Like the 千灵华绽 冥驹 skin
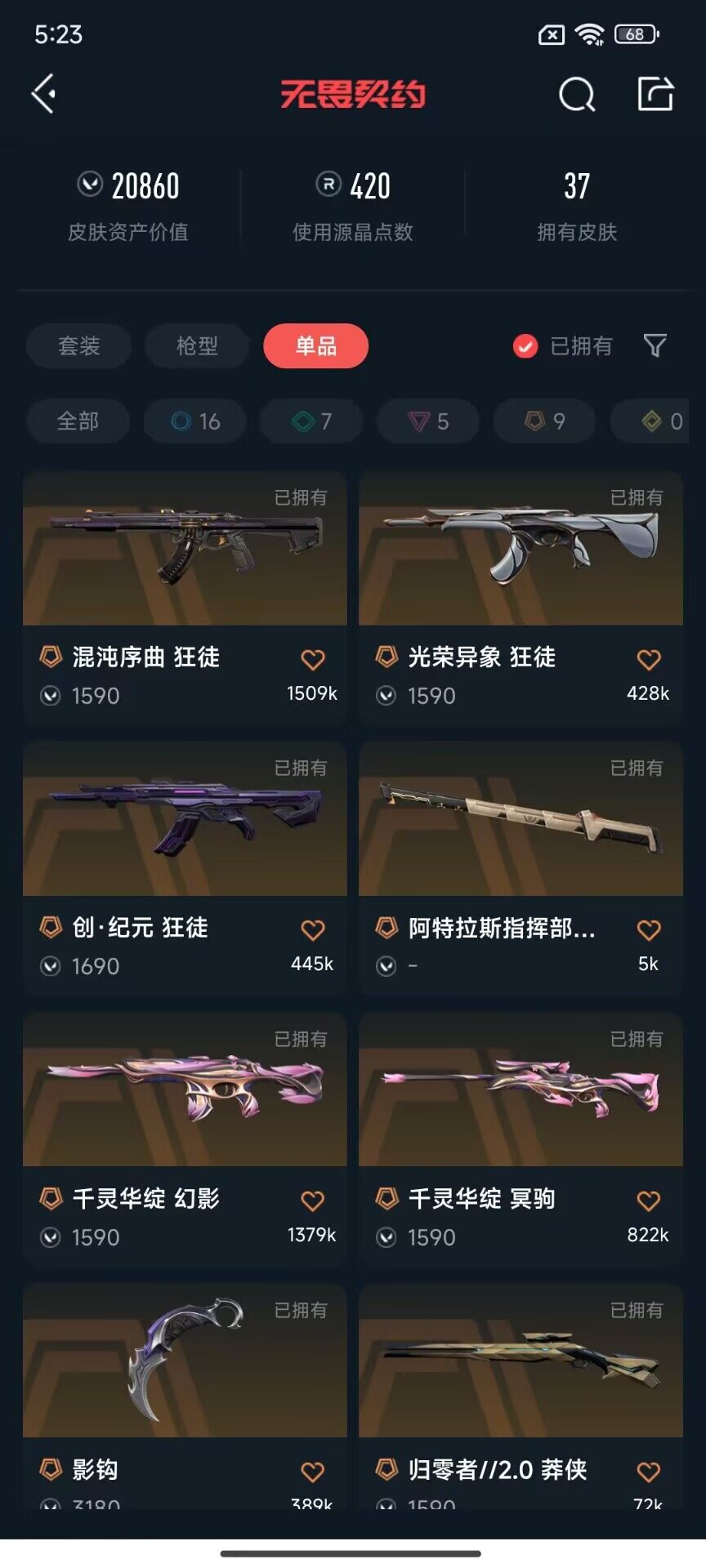 coord(649,1200)
